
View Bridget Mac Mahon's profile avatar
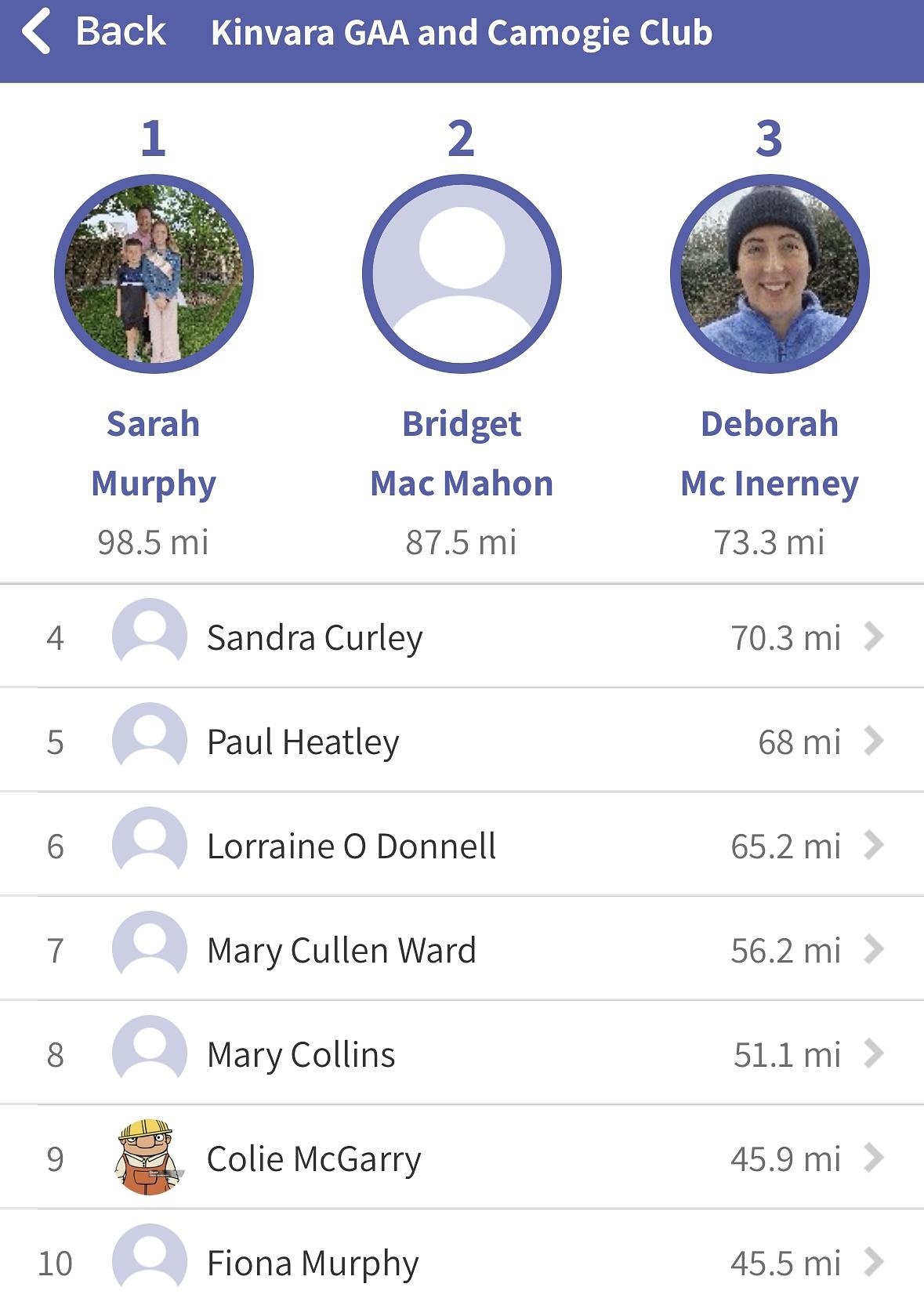(x=462, y=274)
